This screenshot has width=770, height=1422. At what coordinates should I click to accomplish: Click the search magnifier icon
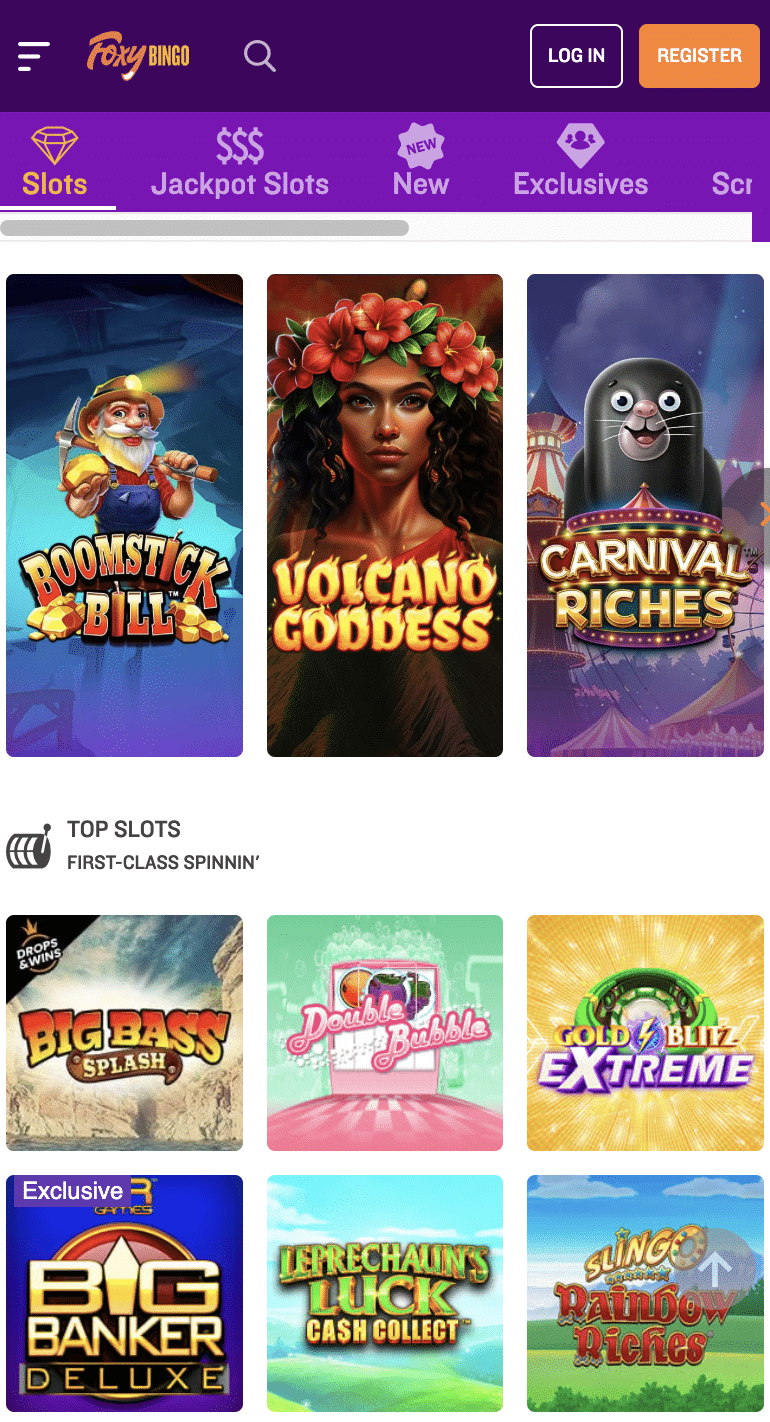[259, 56]
